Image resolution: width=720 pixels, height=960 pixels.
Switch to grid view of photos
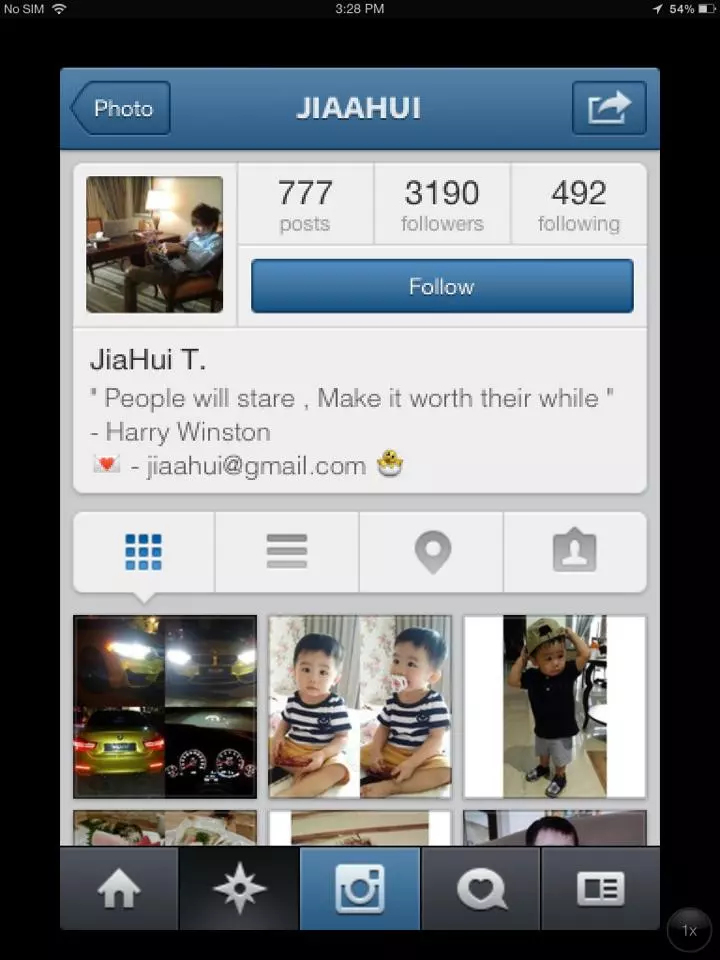(x=143, y=552)
